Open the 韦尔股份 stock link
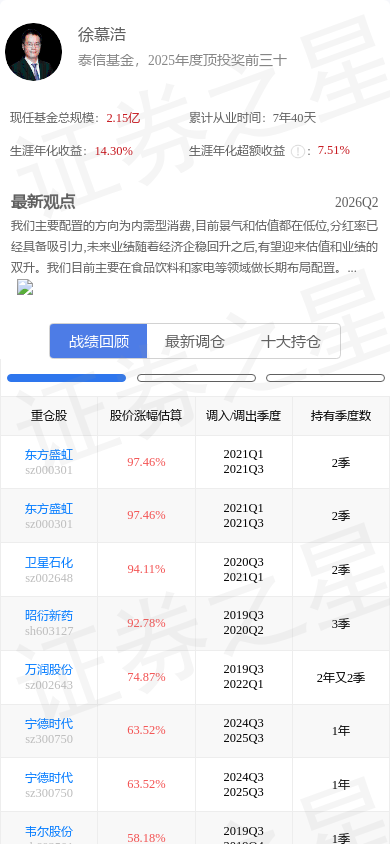390x844 pixels. pyautogui.click(x=48, y=831)
